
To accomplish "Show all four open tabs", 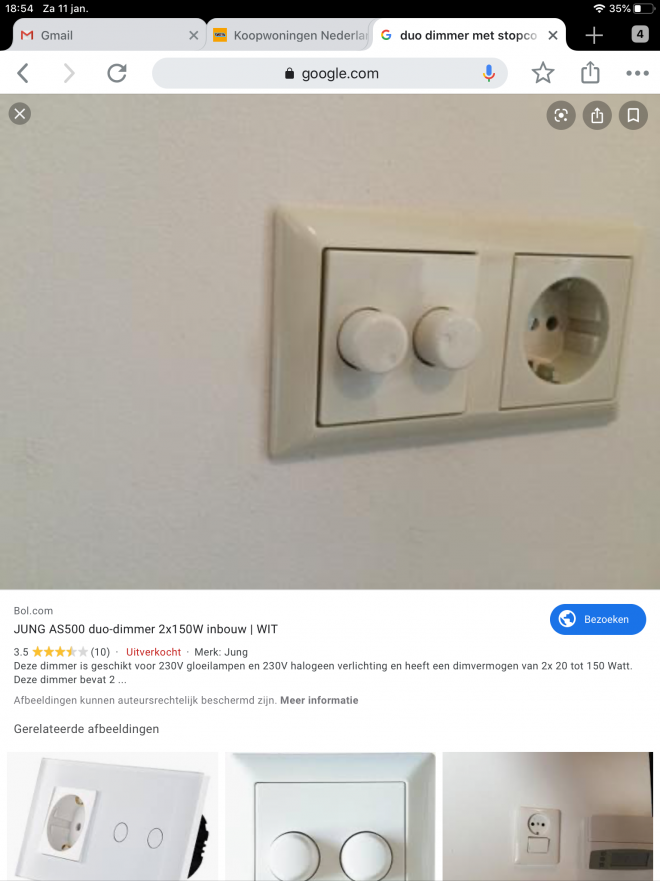I will [640, 34].
